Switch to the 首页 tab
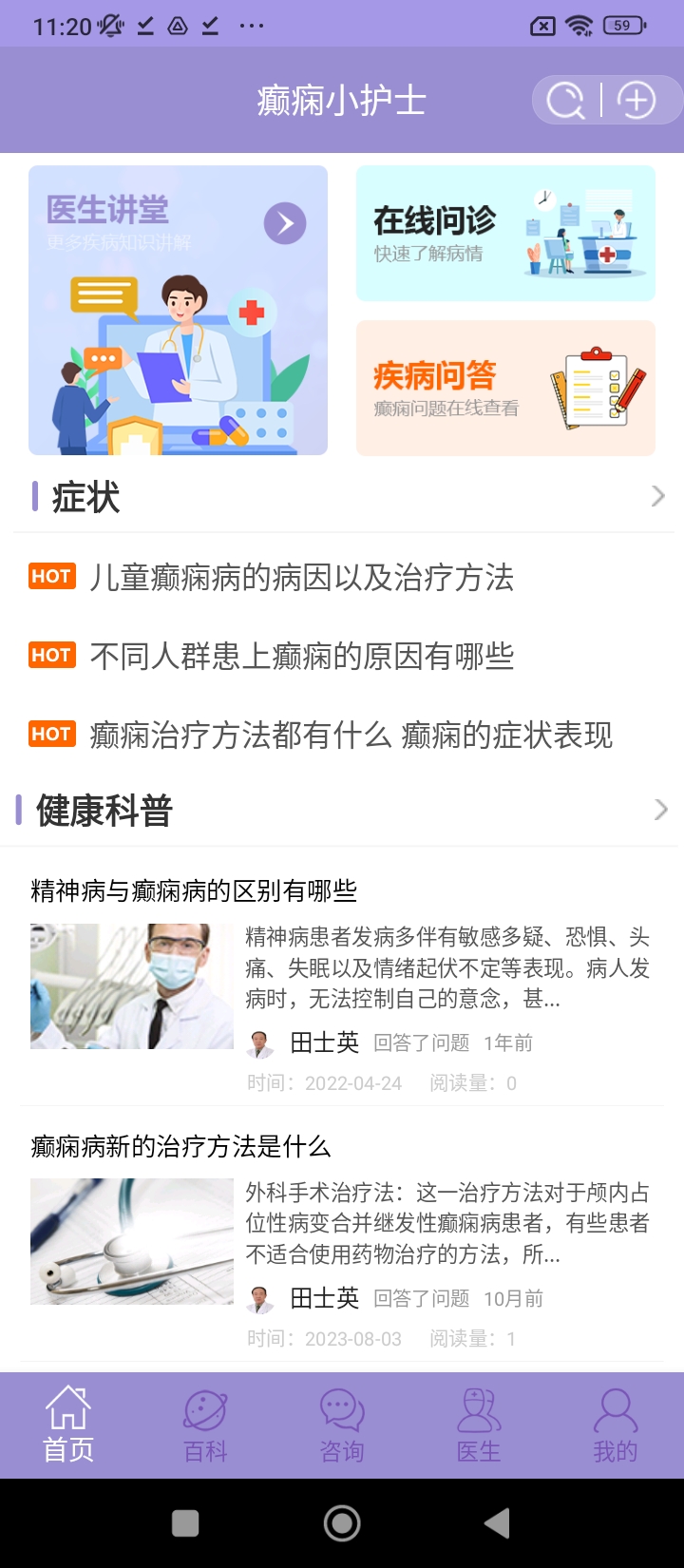Viewport: 684px width, 1568px height. pos(68,1425)
